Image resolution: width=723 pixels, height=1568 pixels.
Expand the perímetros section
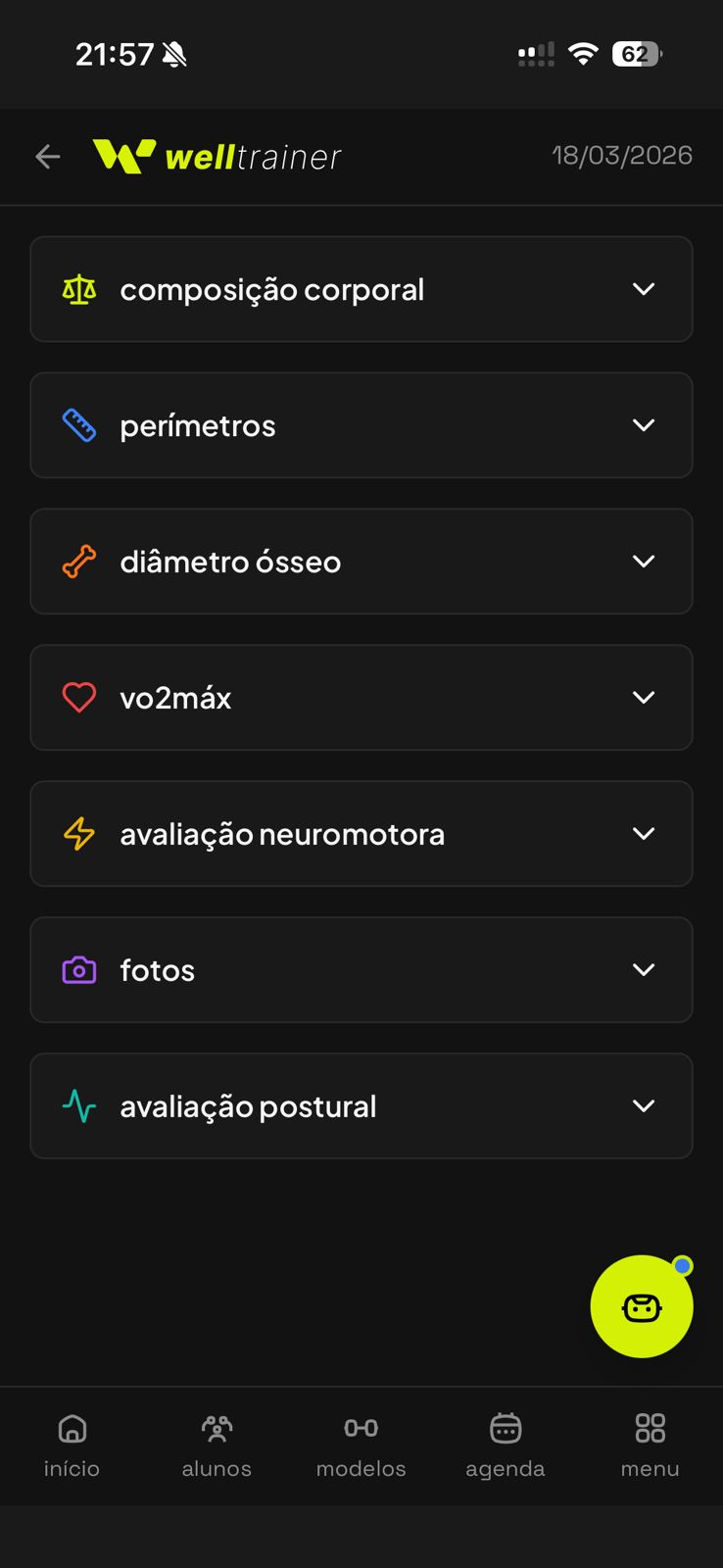(x=644, y=424)
